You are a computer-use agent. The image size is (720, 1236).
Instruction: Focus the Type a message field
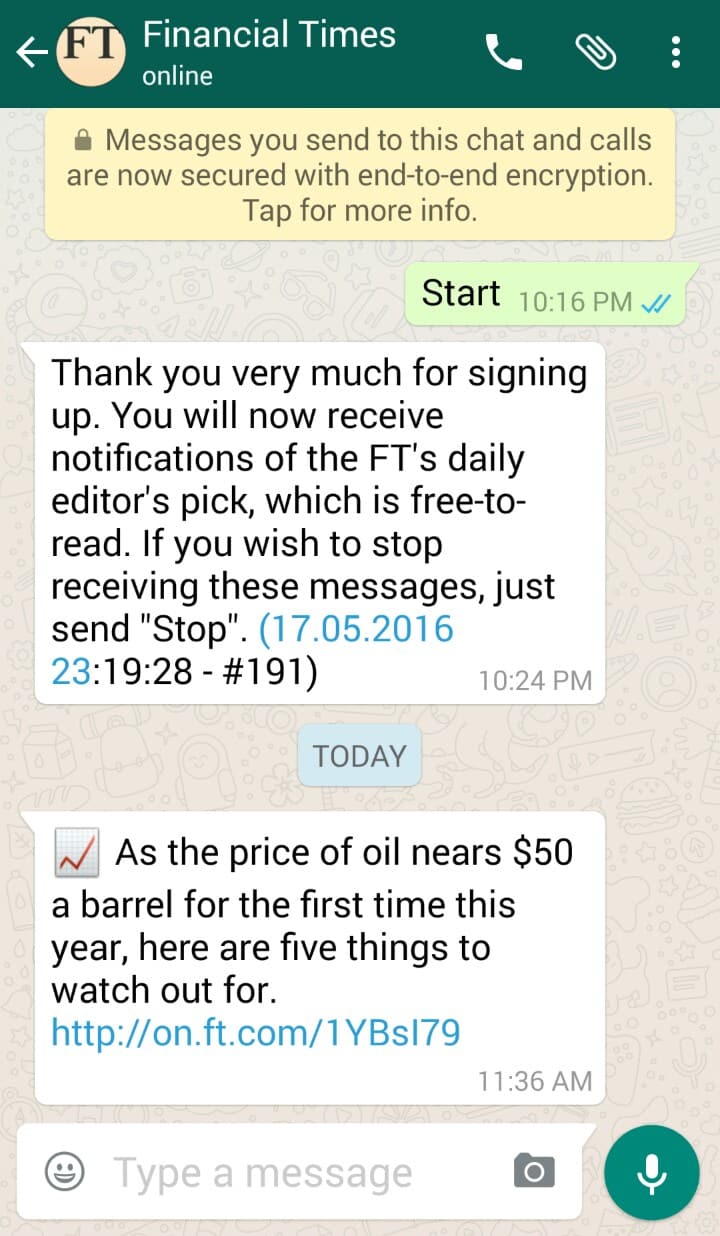pos(300,1172)
